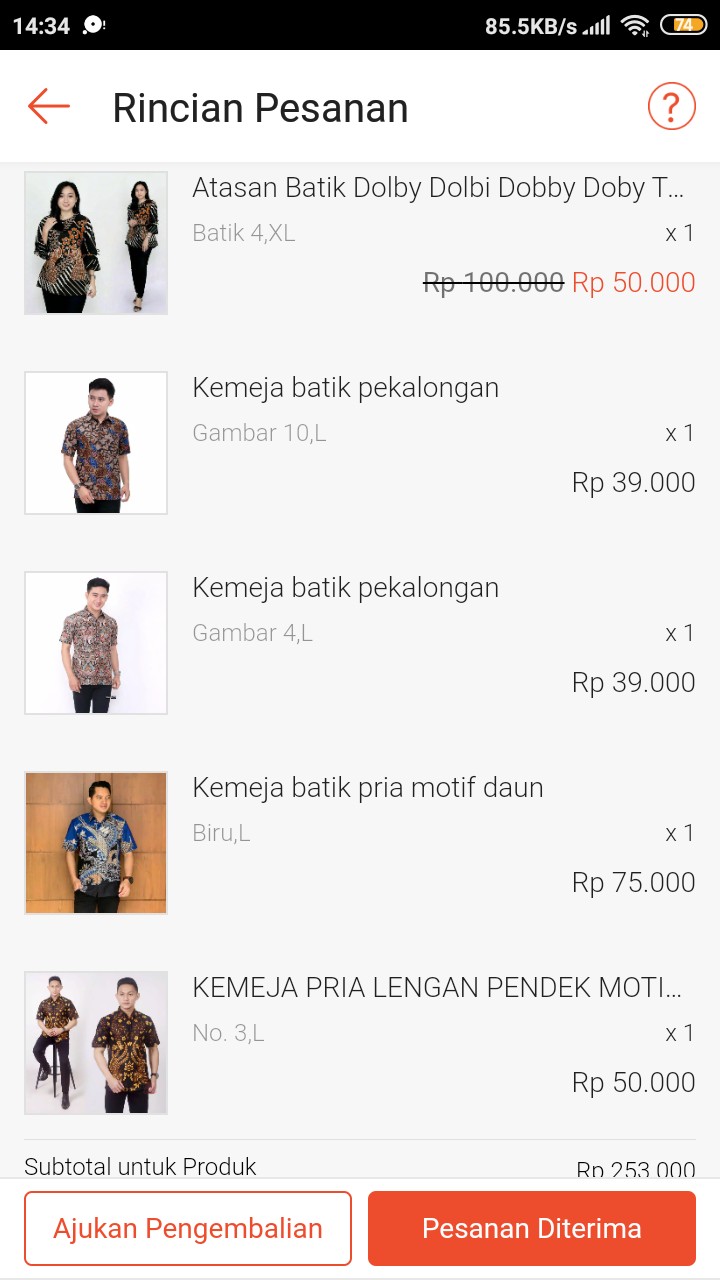Expand the truncated Atasan Batik Dolby title
The image size is (720, 1280).
[440, 187]
